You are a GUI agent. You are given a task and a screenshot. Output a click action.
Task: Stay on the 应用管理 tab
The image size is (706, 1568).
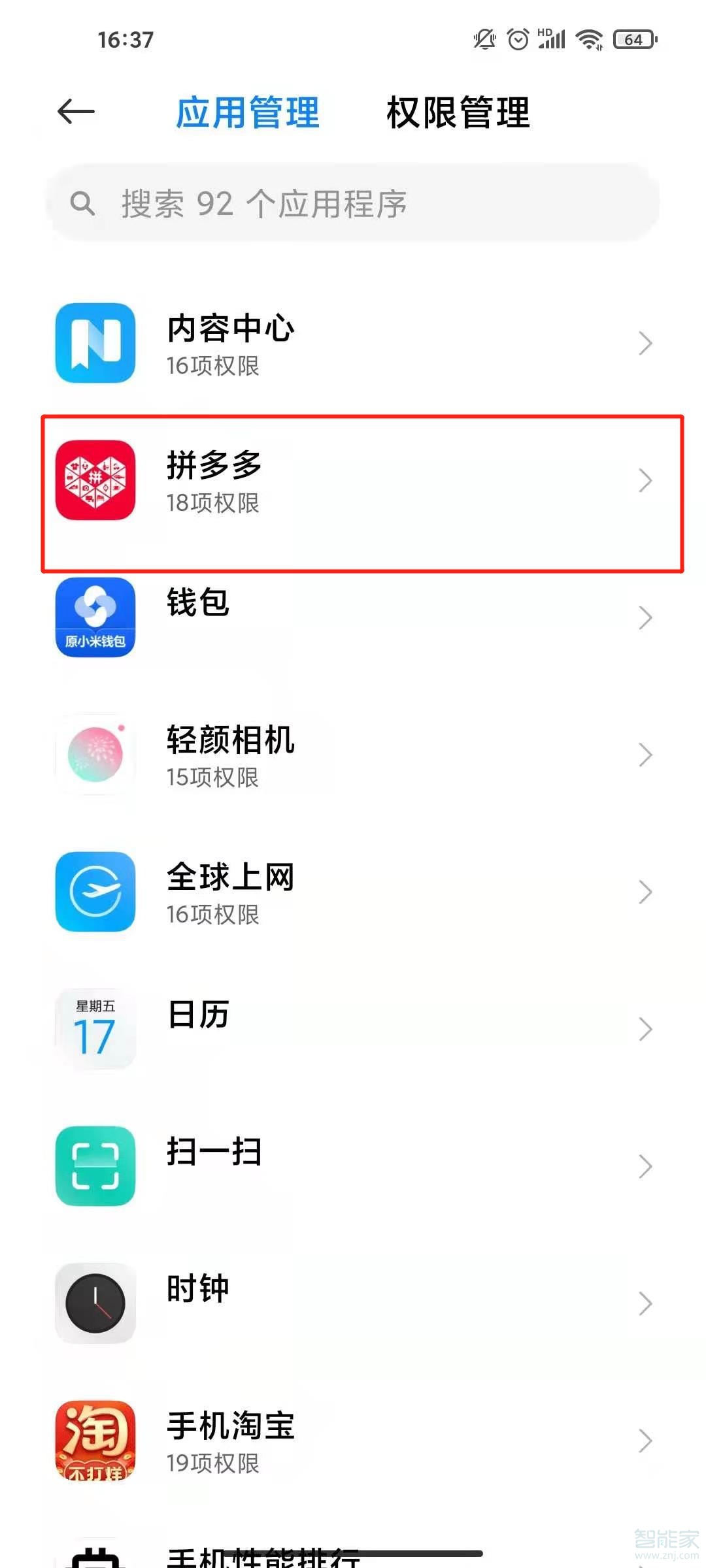pos(248,111)
